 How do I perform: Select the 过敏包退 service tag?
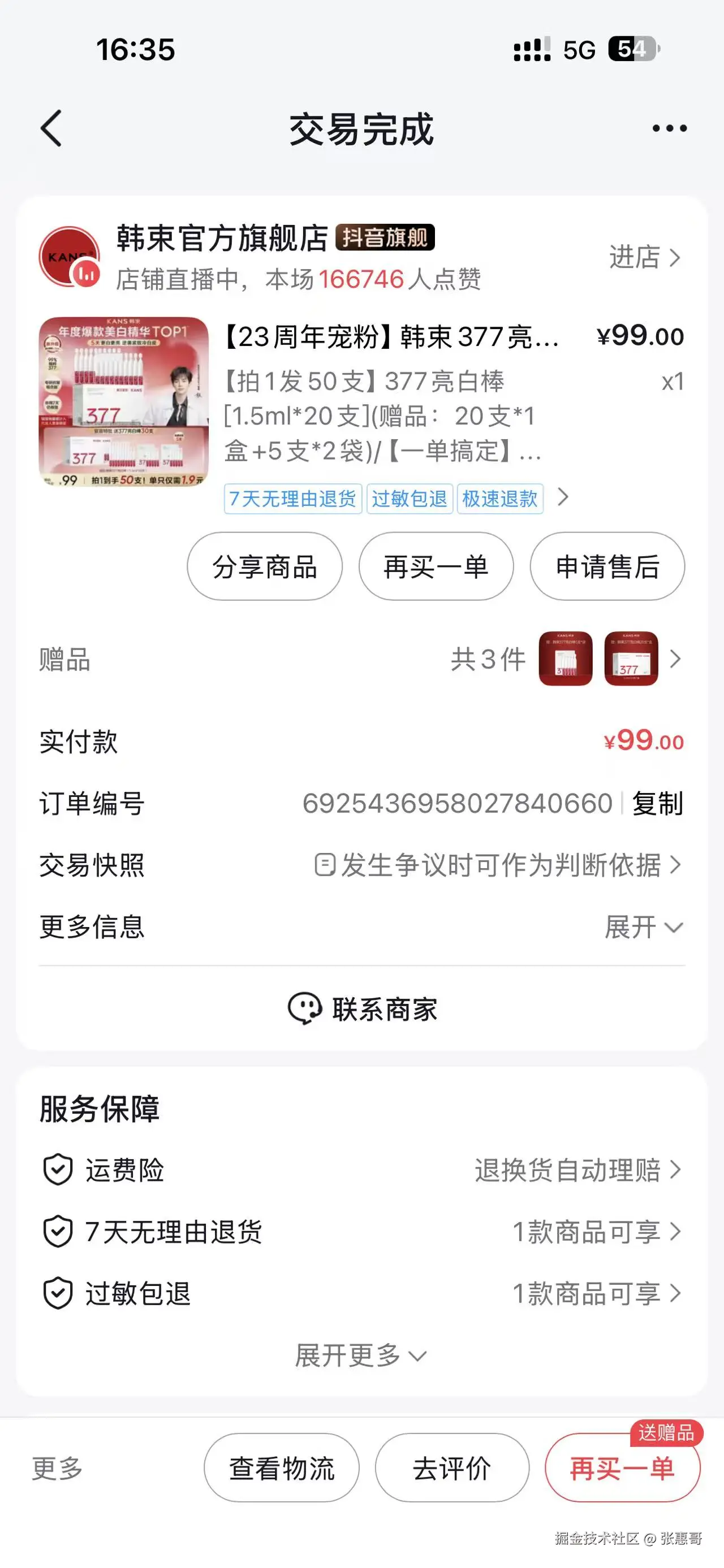(410, 498)
